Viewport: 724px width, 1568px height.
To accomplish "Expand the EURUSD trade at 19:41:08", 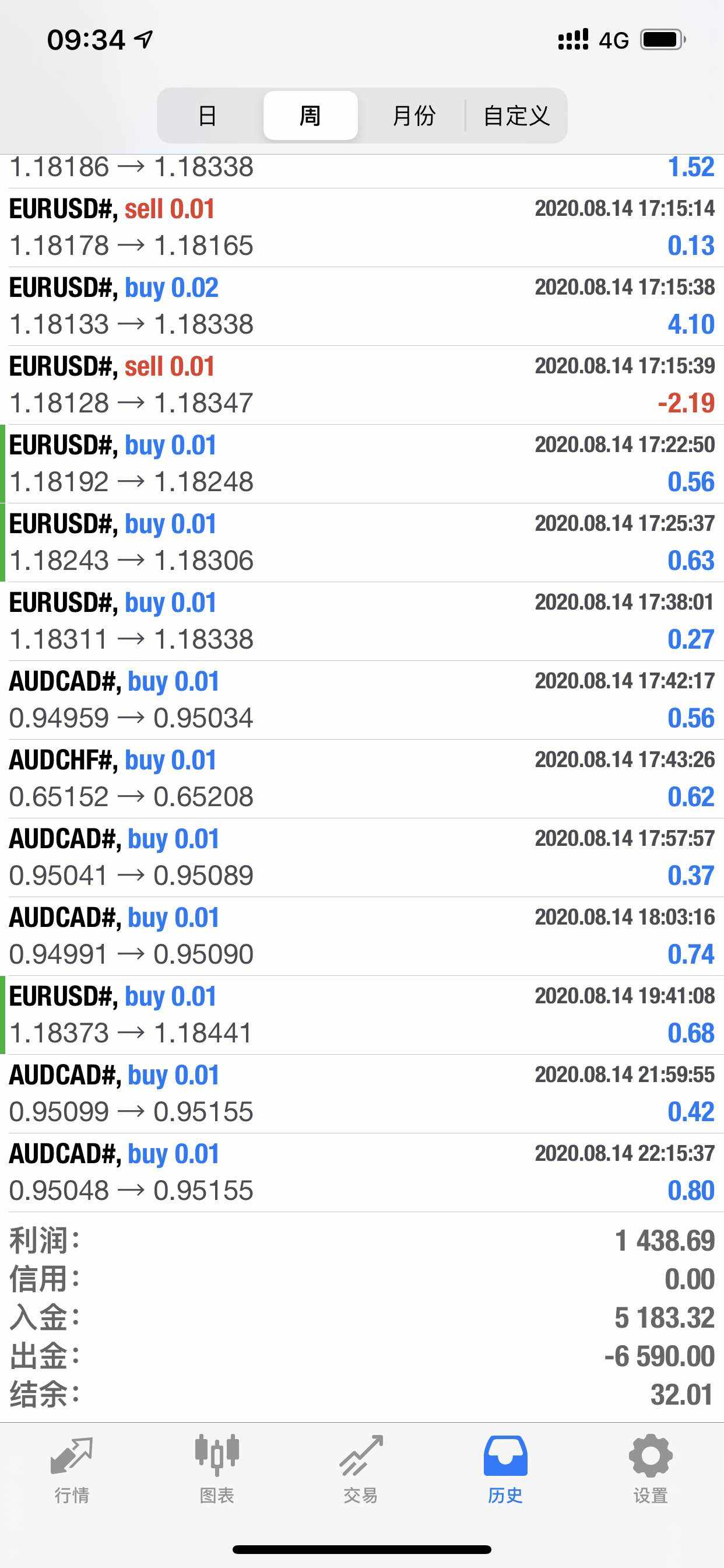I will tap(362, 1014).
